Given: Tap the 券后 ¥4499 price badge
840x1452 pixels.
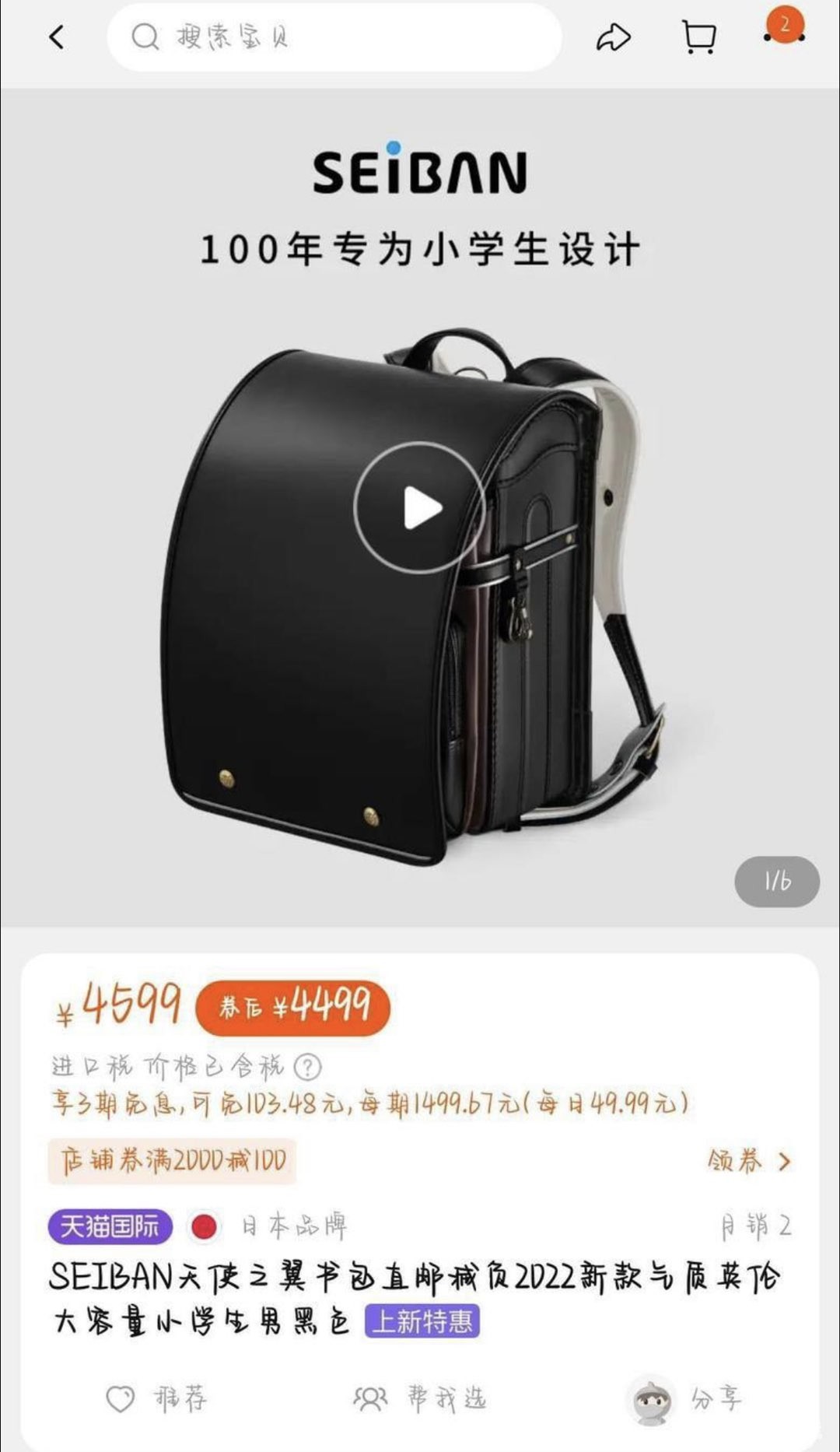Looking at the screenshot, I should click(292, 1007).
